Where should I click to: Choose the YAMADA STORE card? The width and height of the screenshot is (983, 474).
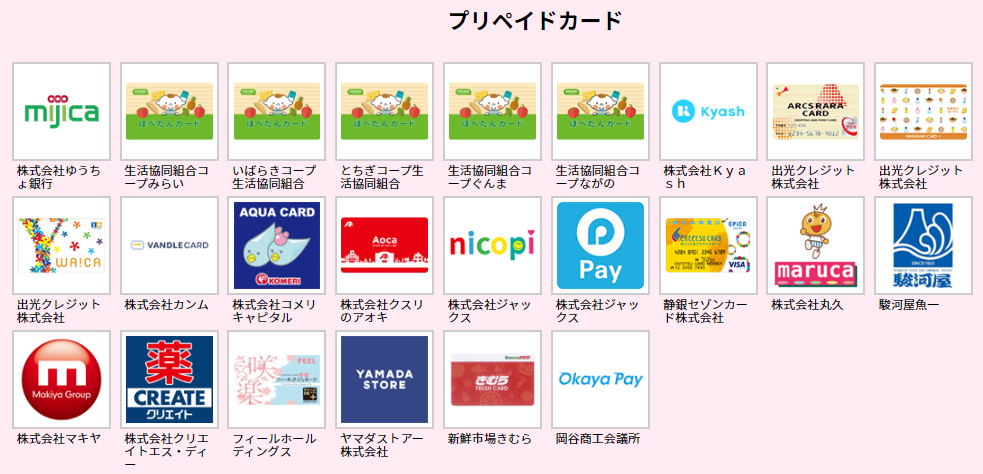point(385,379)
